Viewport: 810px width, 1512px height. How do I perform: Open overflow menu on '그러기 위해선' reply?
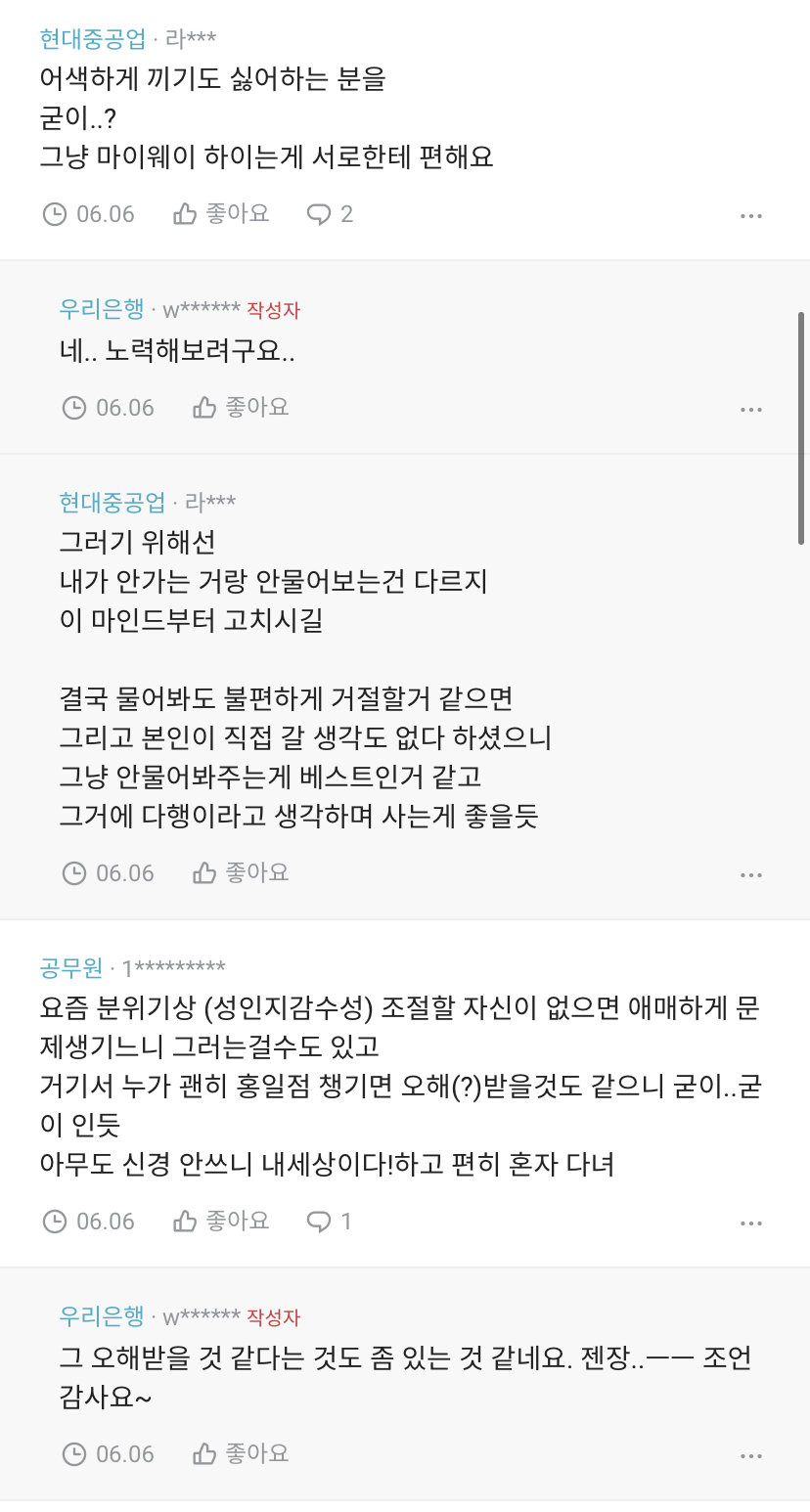(x=750, y=874)
